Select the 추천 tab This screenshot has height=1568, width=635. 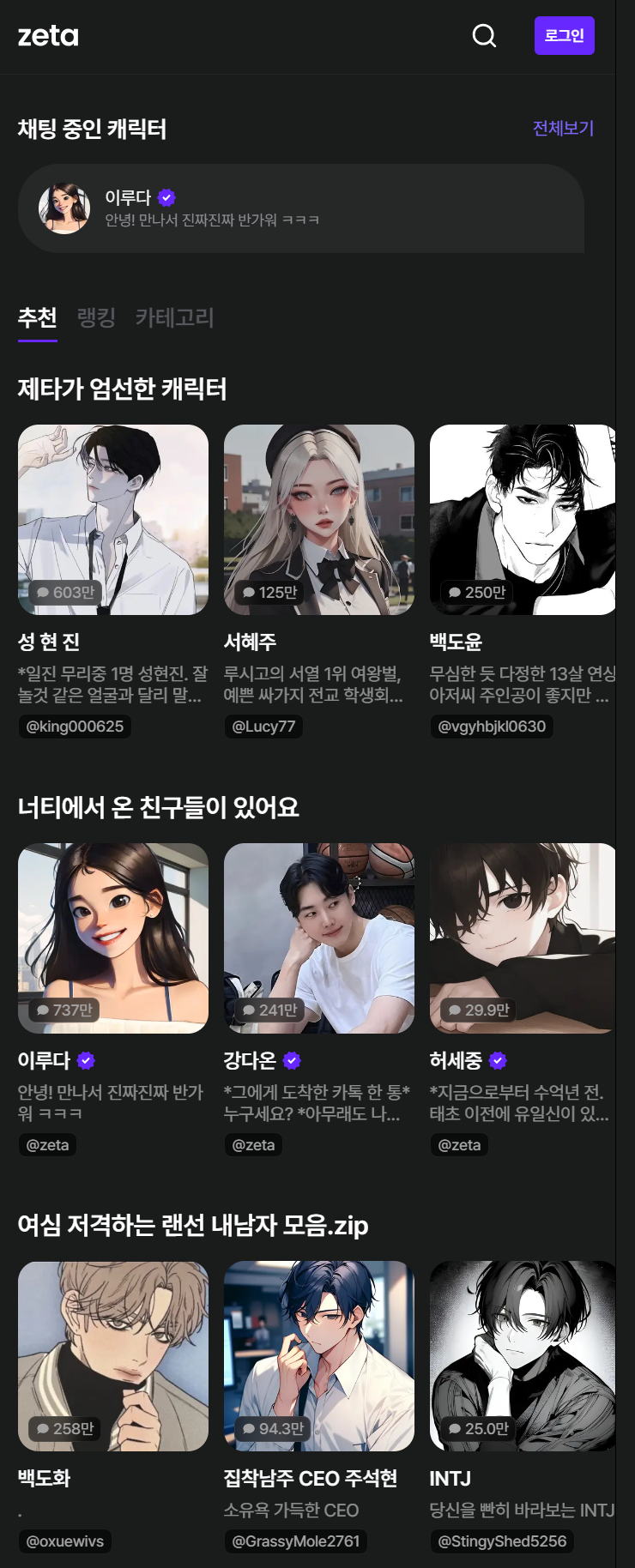point(38,318)
